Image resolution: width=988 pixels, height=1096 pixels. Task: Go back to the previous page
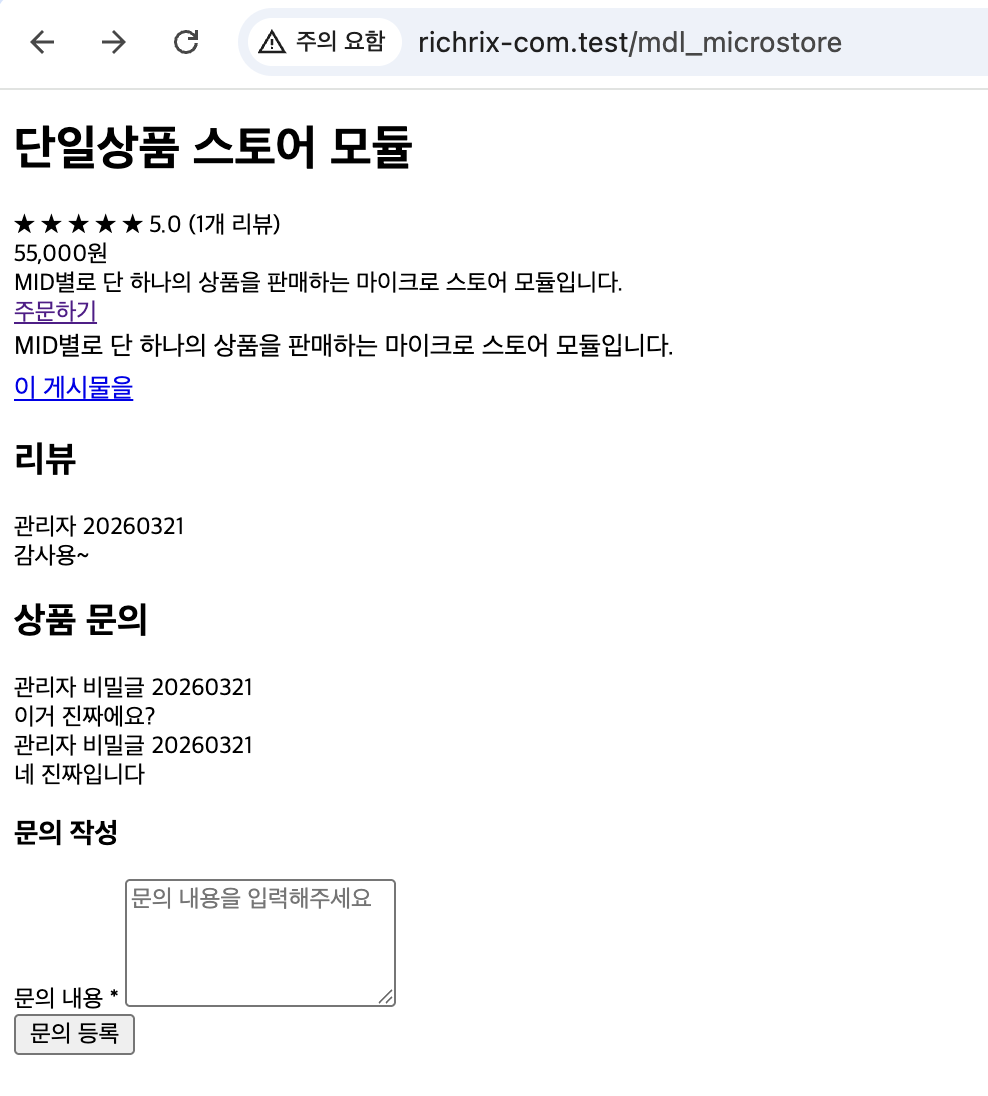click(x=42, y=42)
